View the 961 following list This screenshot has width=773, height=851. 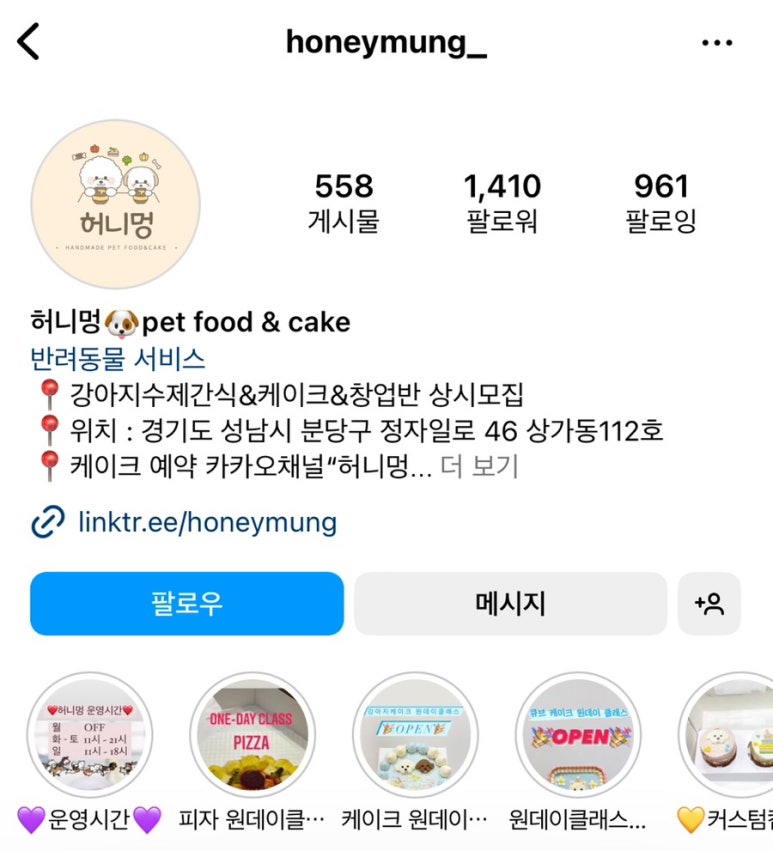click(661, 201)
